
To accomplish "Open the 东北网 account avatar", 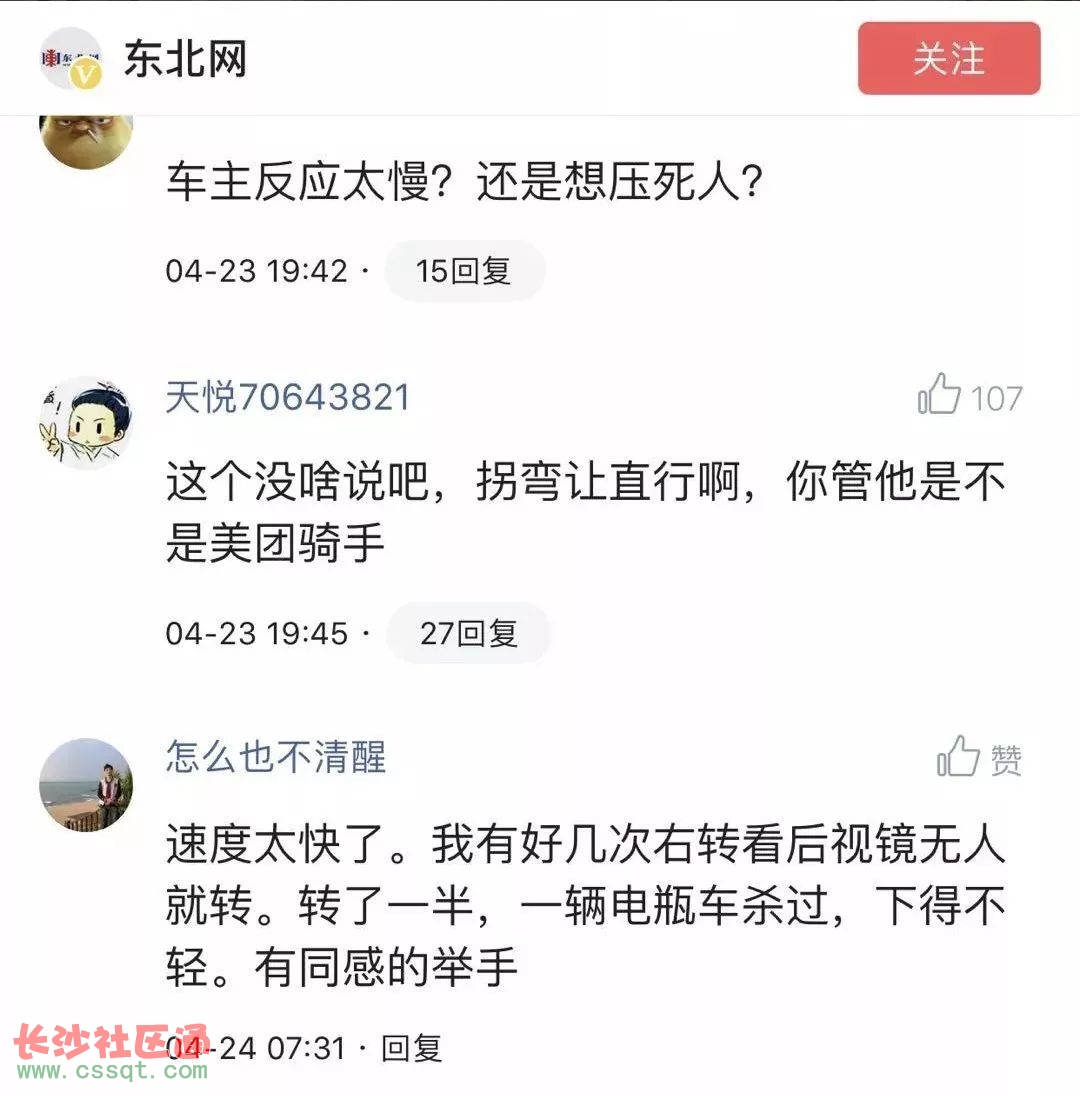I will pos(70,59).
